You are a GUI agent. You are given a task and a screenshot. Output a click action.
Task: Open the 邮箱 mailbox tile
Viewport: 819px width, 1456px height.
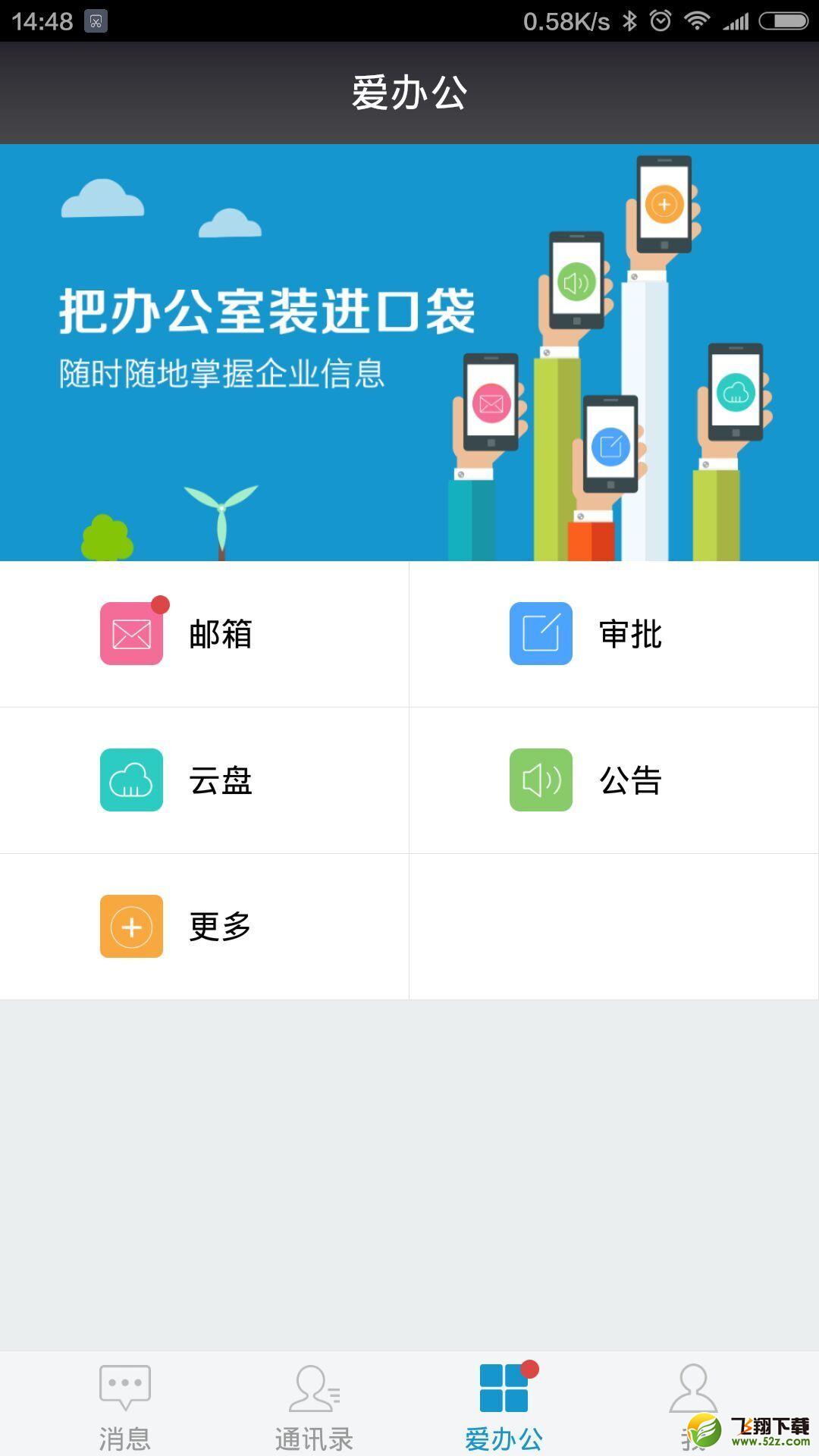[x=204, y=634]
